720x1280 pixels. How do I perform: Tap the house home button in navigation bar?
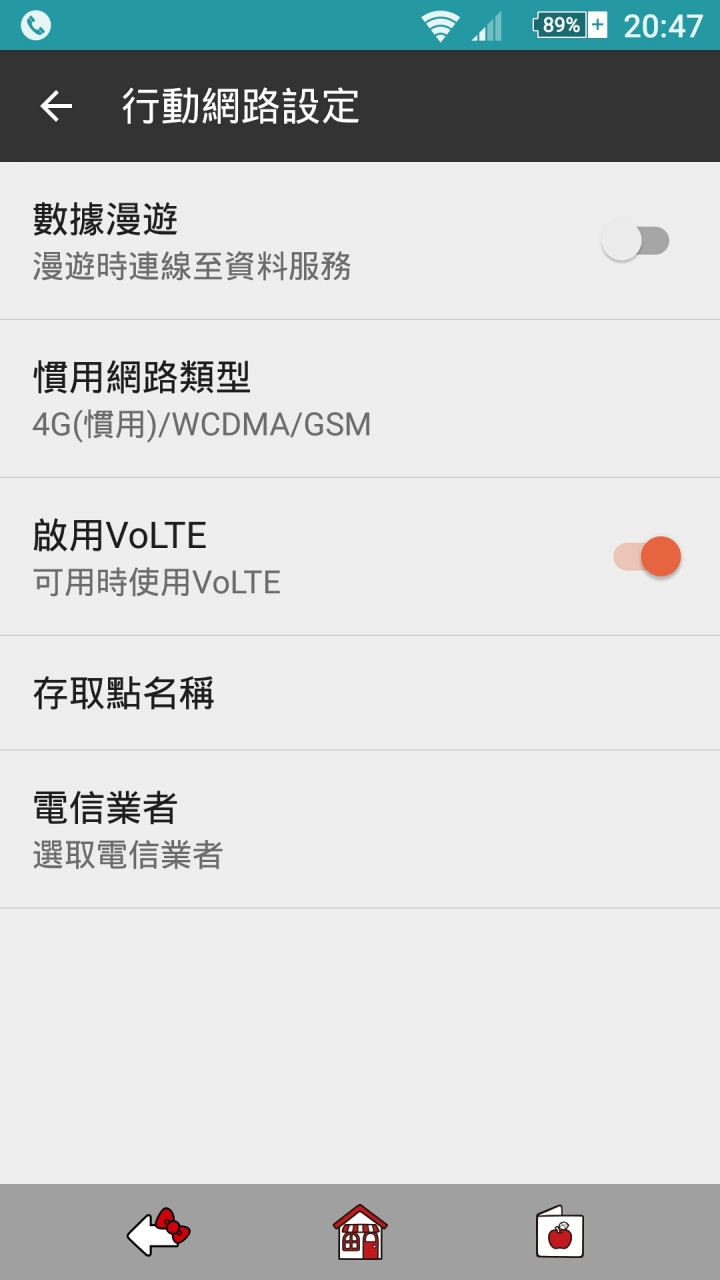360,1232
